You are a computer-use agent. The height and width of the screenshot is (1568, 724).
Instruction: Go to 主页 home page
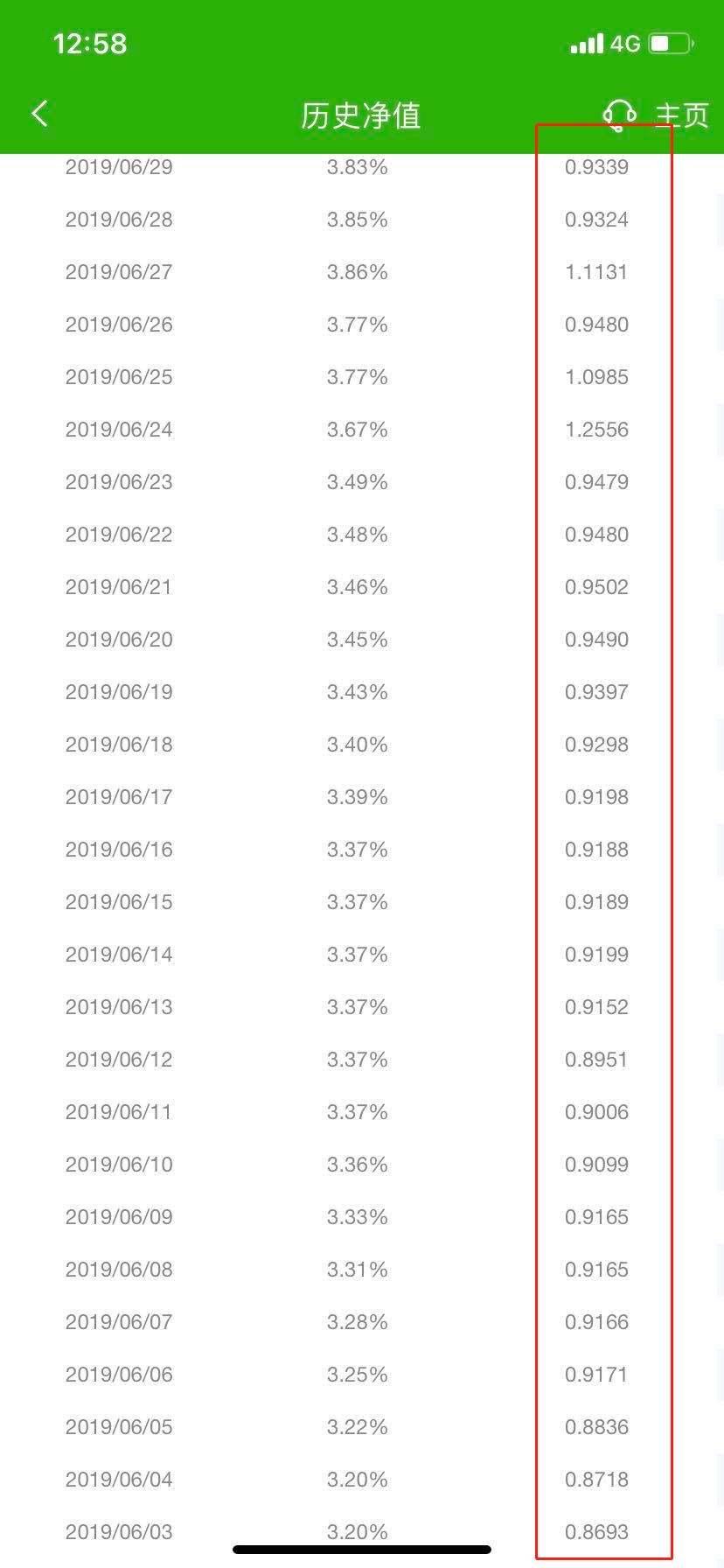tap(682, 115)
